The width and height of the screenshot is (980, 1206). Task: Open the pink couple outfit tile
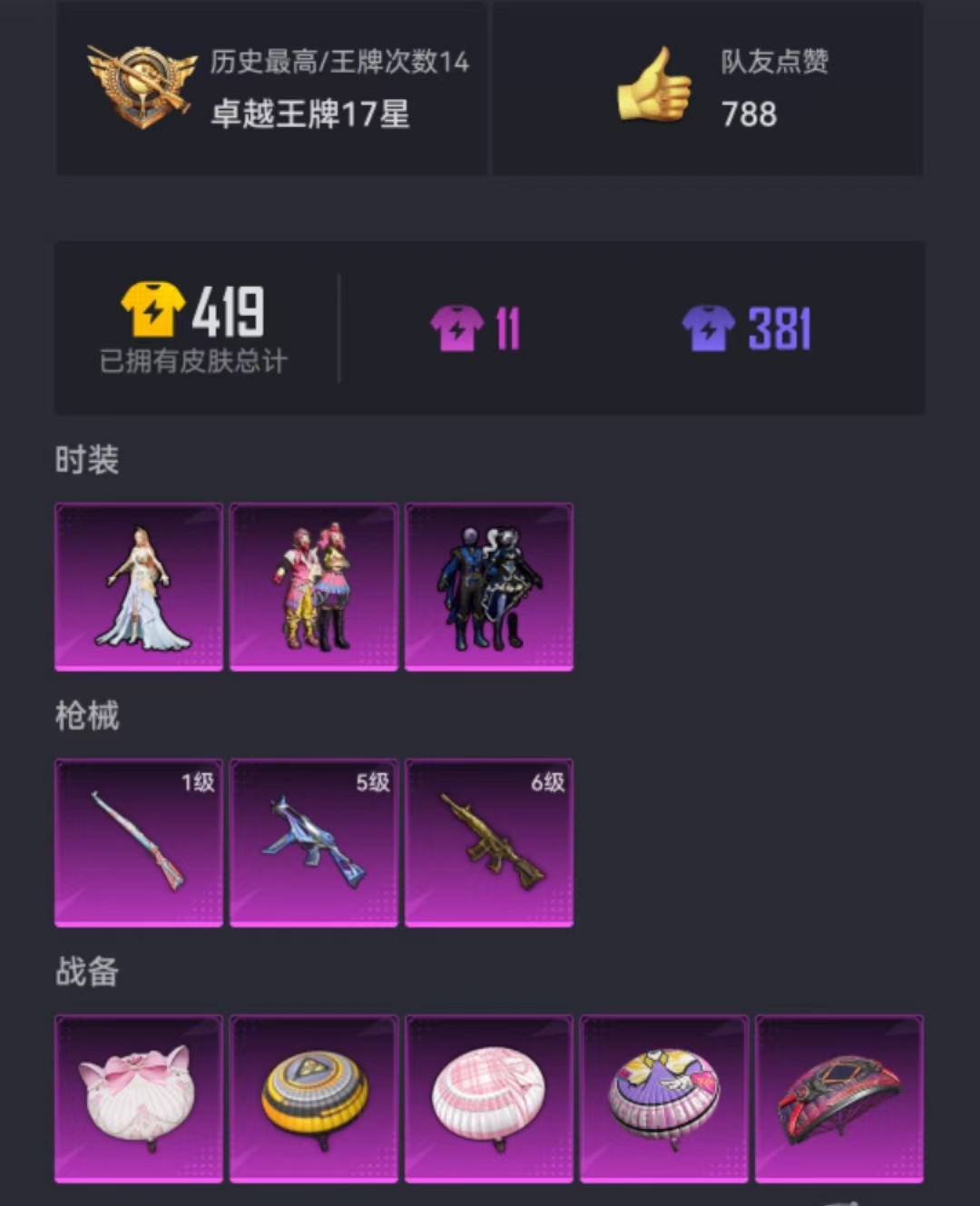(314, 587)
